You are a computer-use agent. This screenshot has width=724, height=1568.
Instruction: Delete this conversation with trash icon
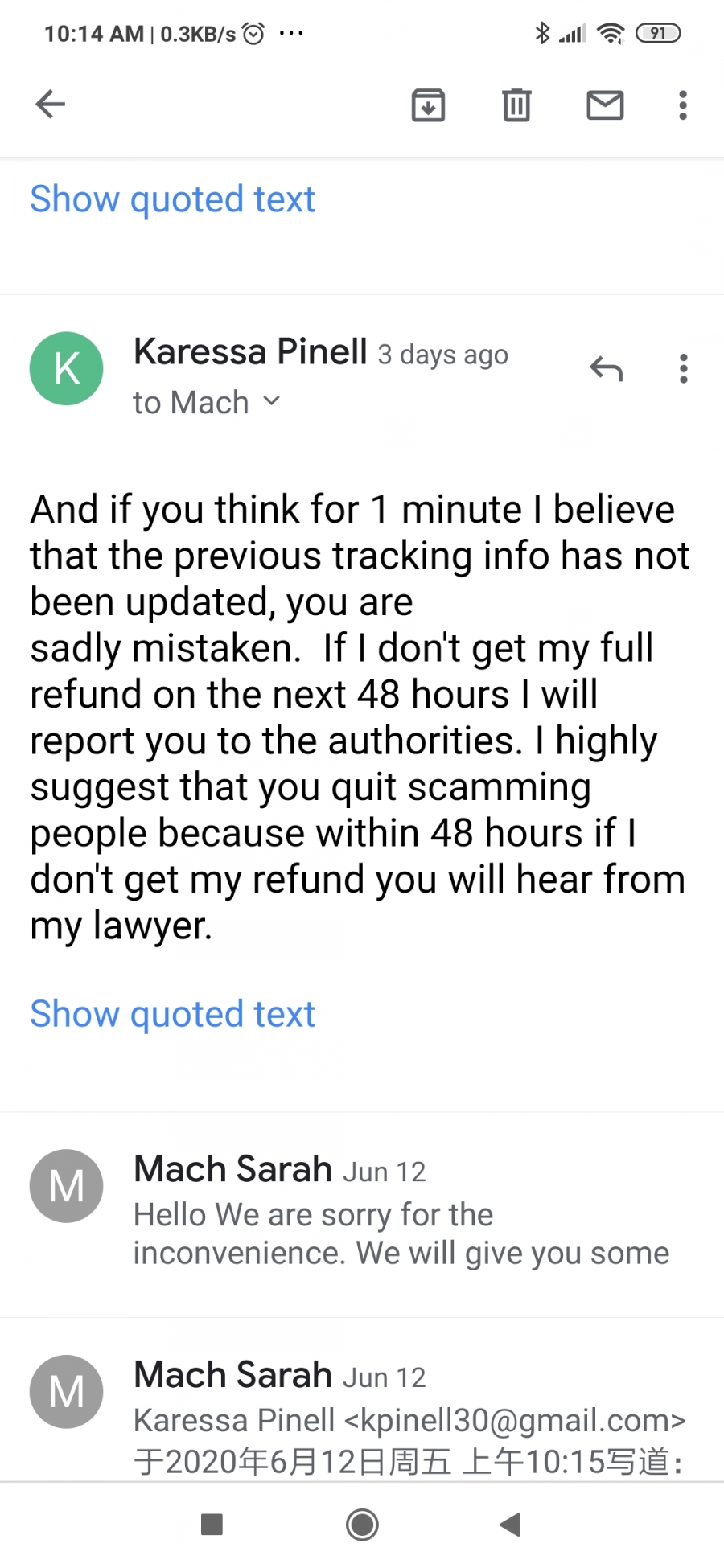click(x=516, y=105)
